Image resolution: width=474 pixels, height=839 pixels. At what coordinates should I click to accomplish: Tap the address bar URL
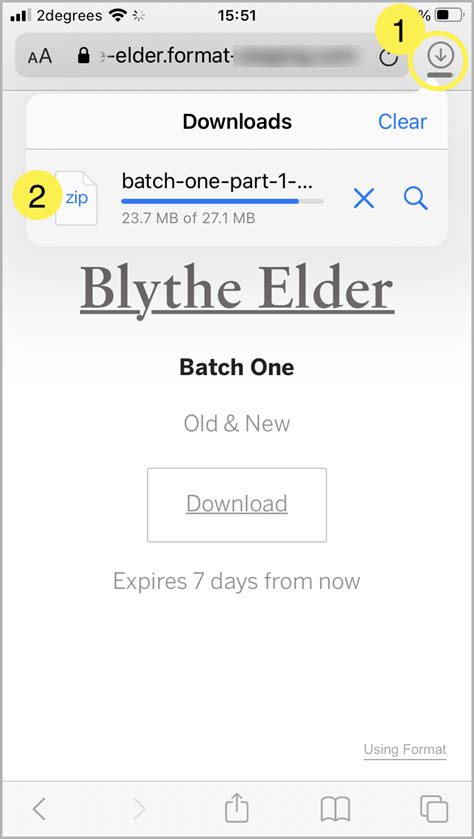tap(217, 56)
